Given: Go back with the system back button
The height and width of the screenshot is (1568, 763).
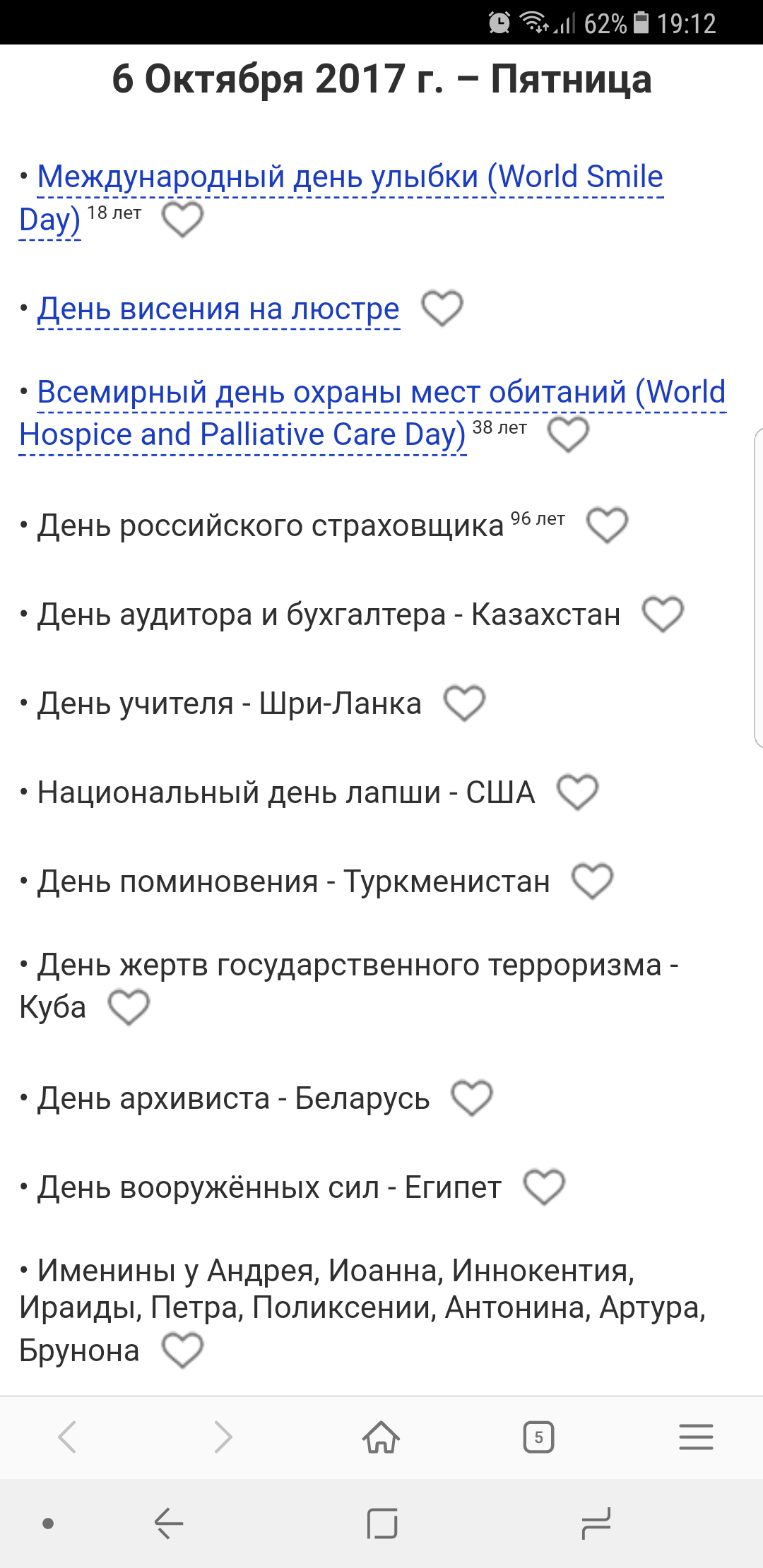Looking at the screenshot, I should click(170, 1524).
